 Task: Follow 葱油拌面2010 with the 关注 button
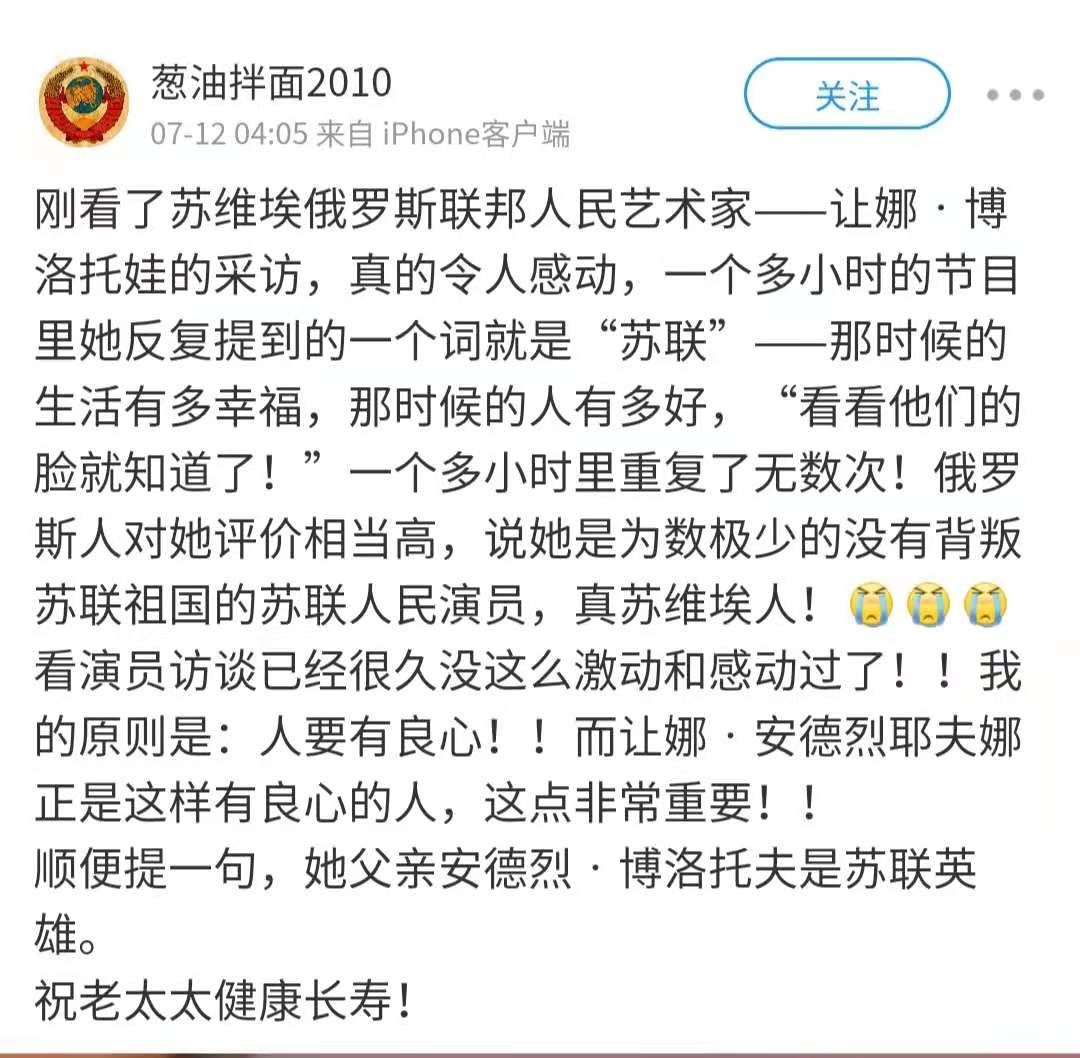pyautogui.click(x=846, y=96)
